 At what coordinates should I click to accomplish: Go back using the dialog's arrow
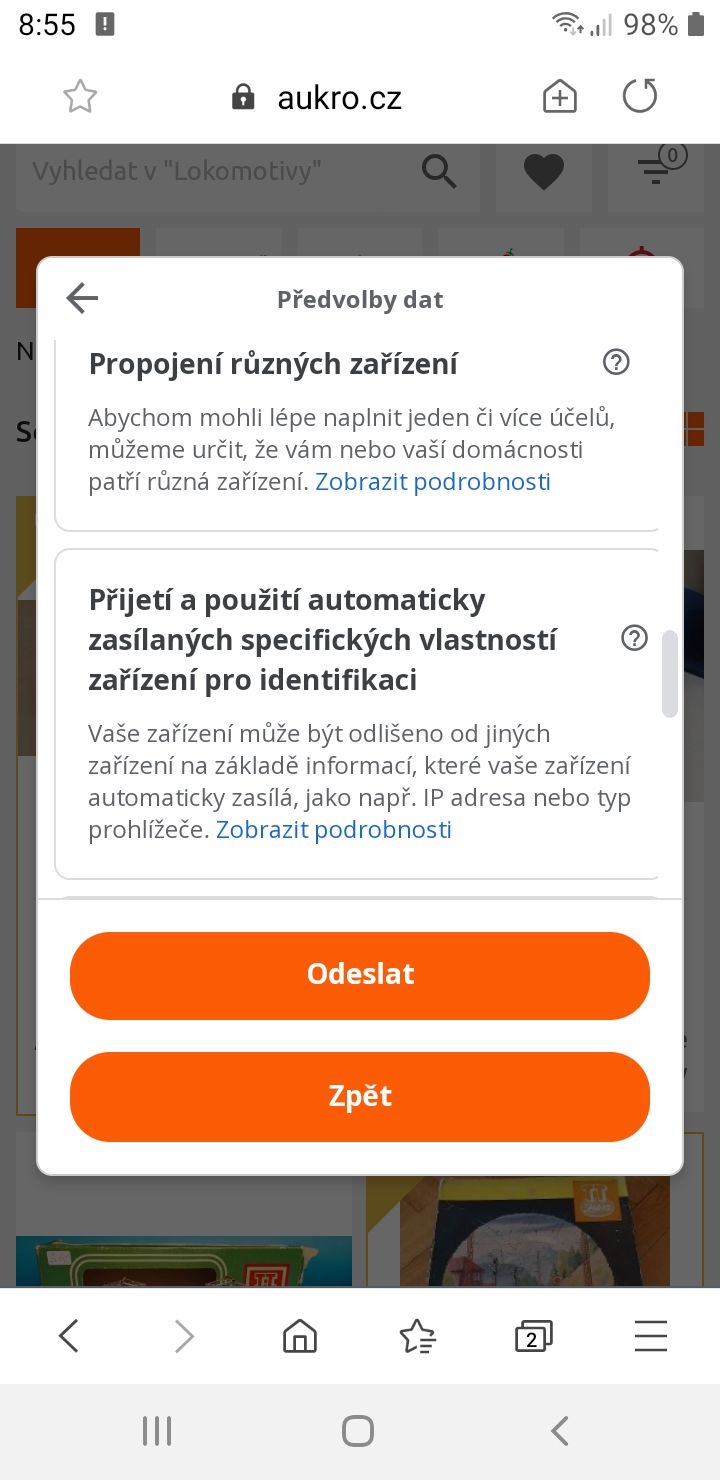82,298
